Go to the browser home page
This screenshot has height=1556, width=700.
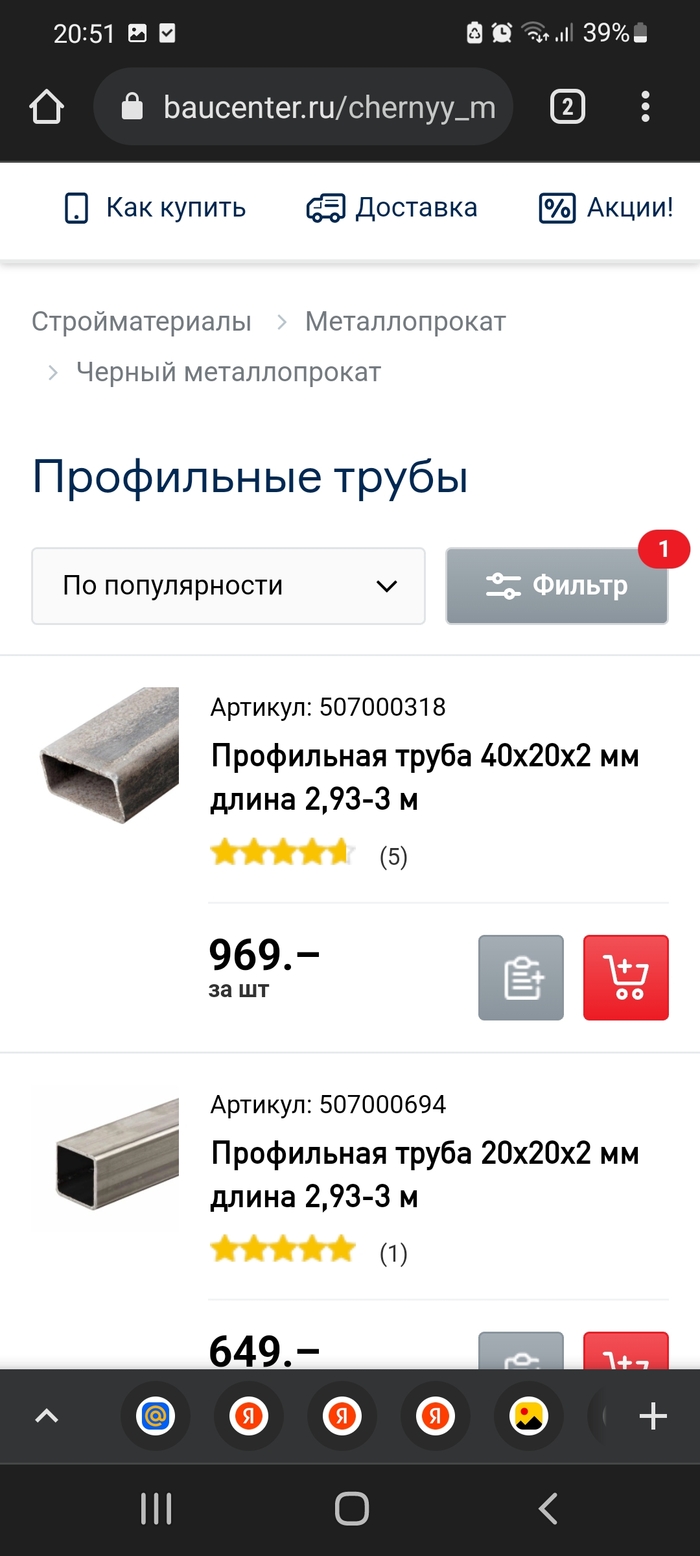pos(47,107)
